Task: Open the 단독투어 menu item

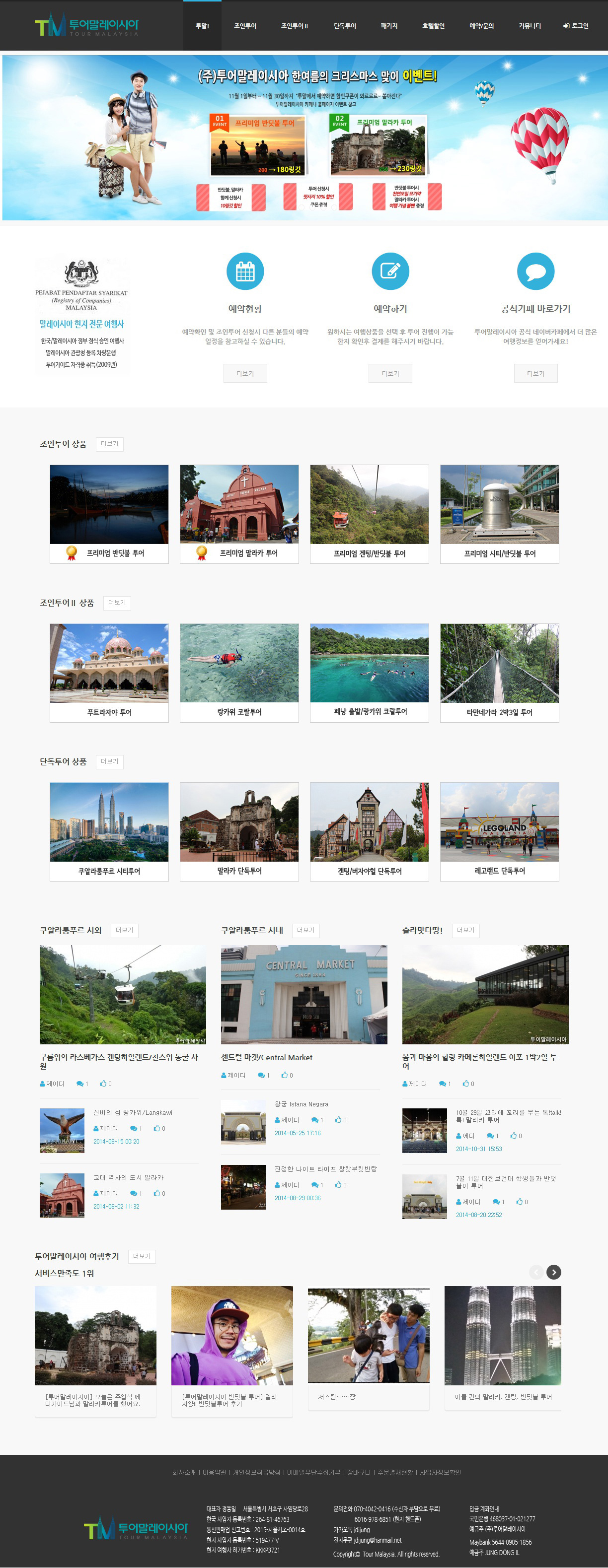Action: [344, 26]
